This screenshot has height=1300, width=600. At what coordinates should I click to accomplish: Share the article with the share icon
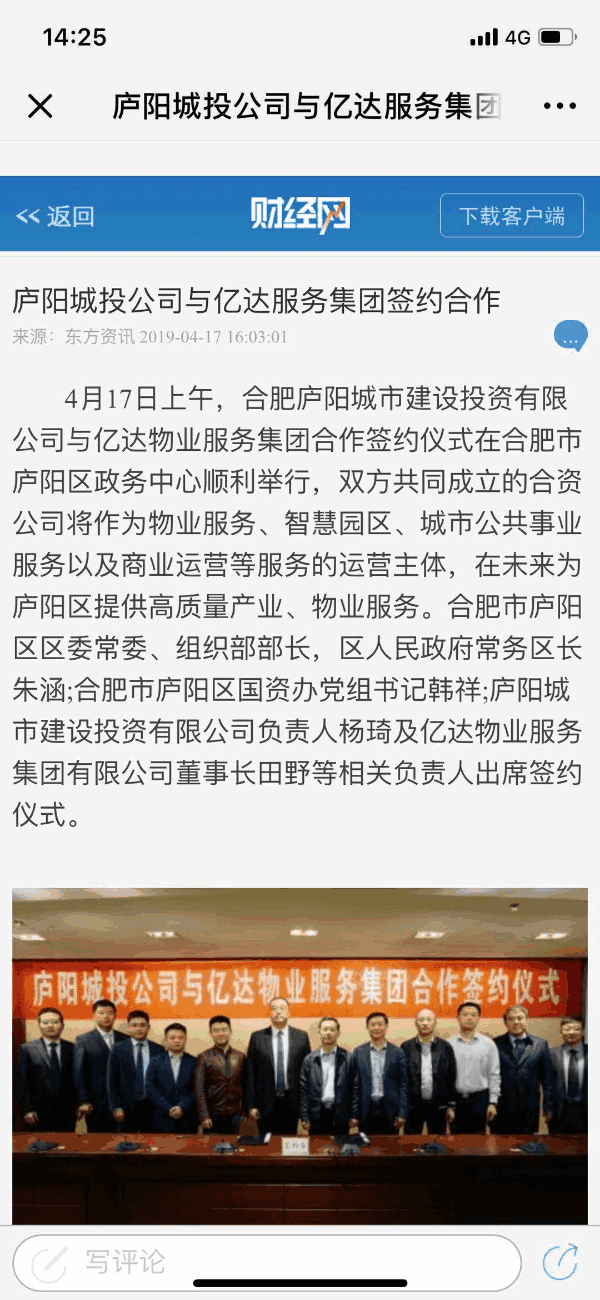[x=560, y=1262]
